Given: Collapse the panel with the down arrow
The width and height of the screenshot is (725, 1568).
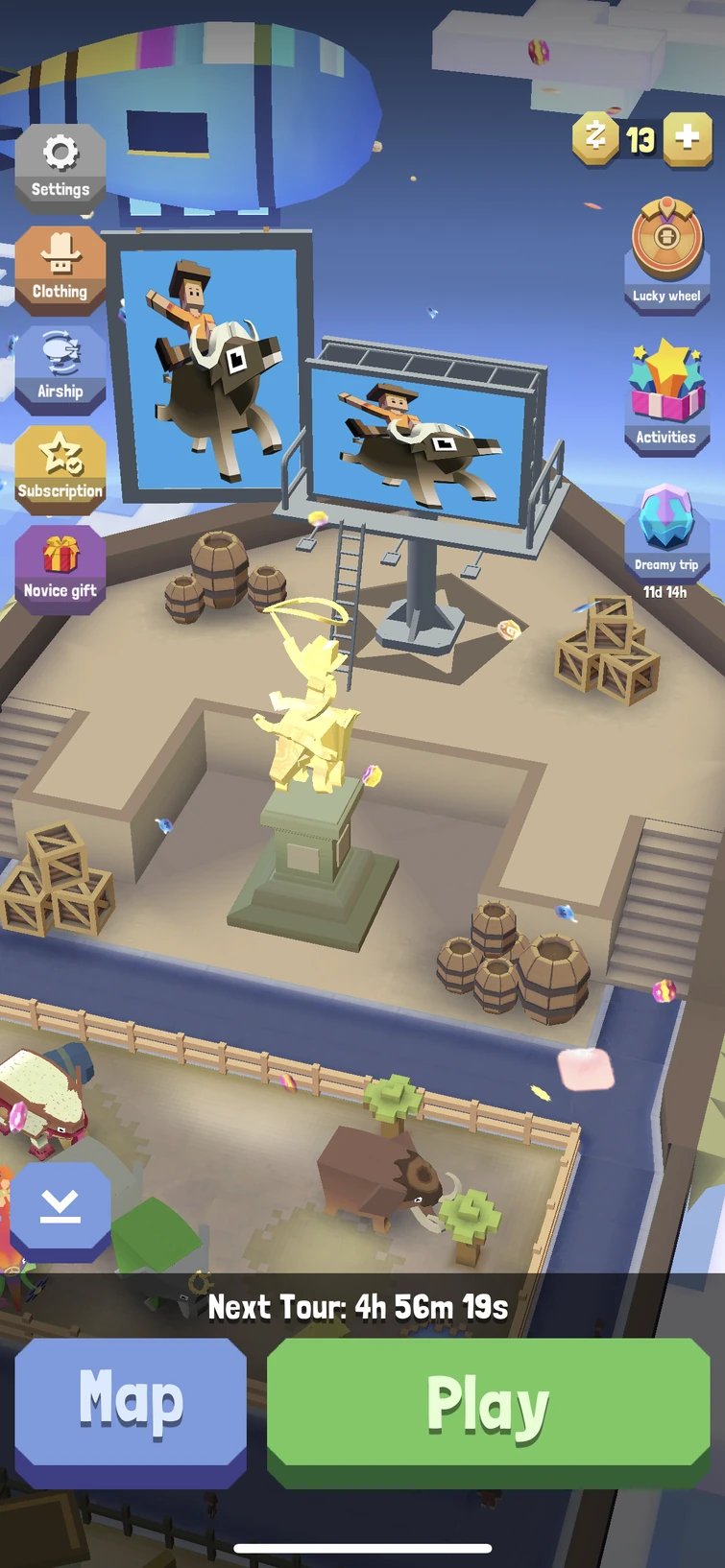Looking at the screenshot, I should 60,1207.
